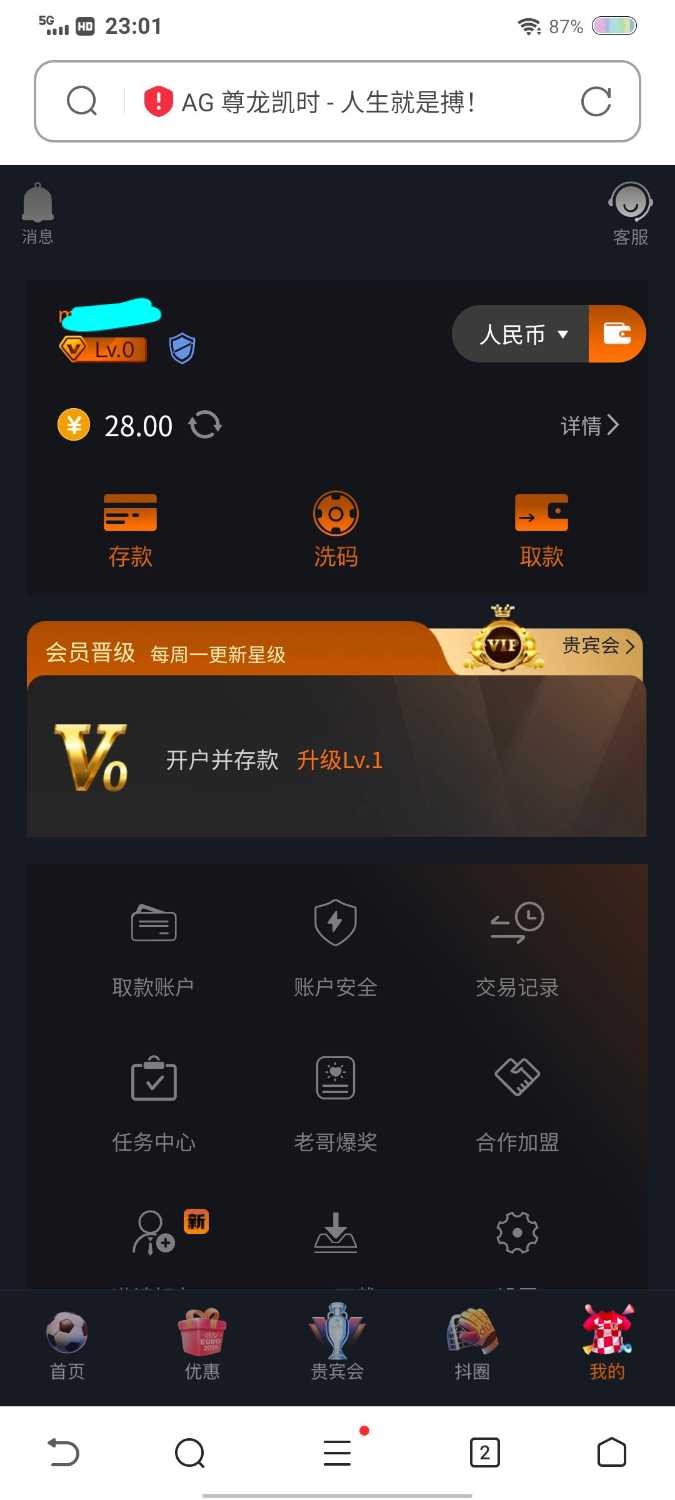Open 取款 withdrawal
This screenshot has width=675, height=1500.
(541, 530)
